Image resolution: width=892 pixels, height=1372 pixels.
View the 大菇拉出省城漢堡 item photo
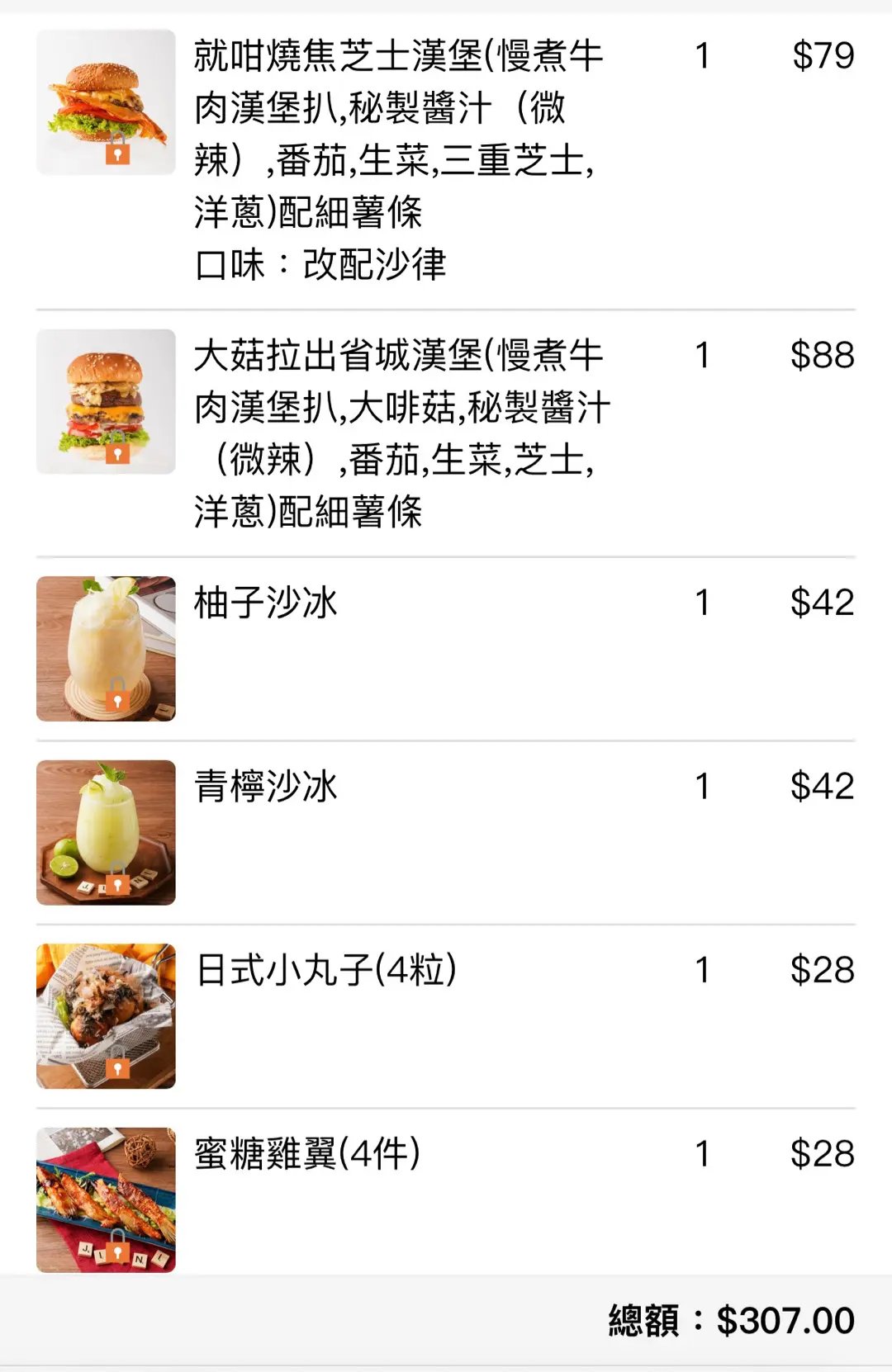106,402
